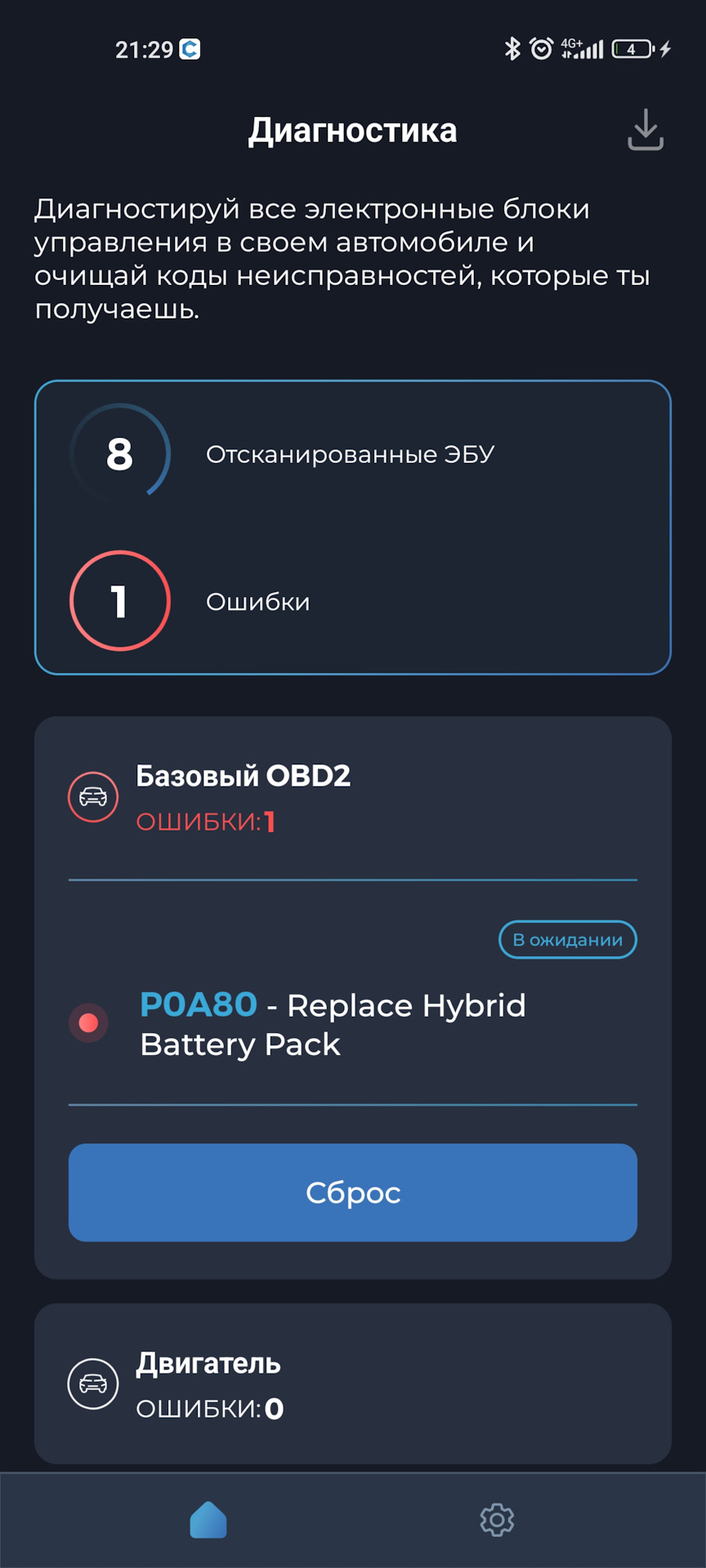Screen dimensions: 706x1568
Task: Open the settings gear tab
Action: coord(497,1520)
